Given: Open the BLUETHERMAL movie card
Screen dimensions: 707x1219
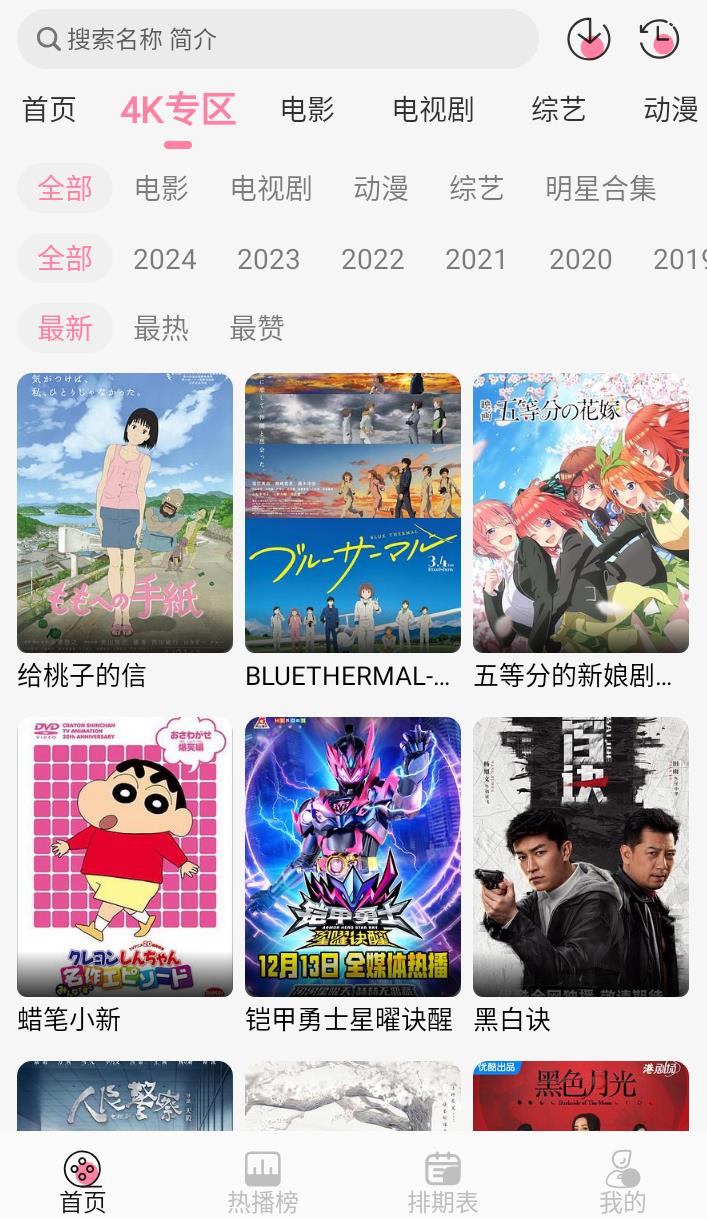Looking at the screenshot, I should pos(352,513).
